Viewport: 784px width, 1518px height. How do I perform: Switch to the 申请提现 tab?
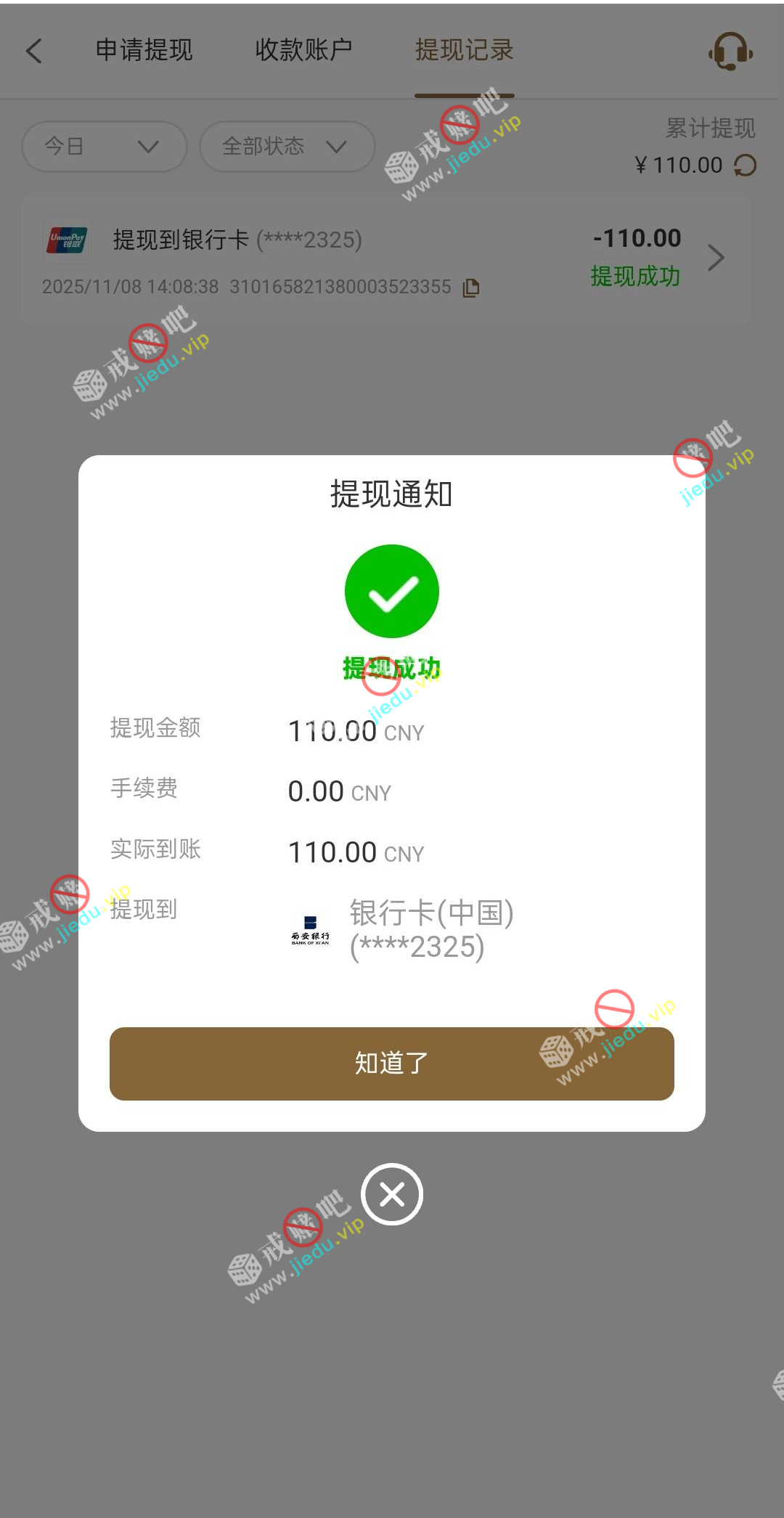[144, 50]
